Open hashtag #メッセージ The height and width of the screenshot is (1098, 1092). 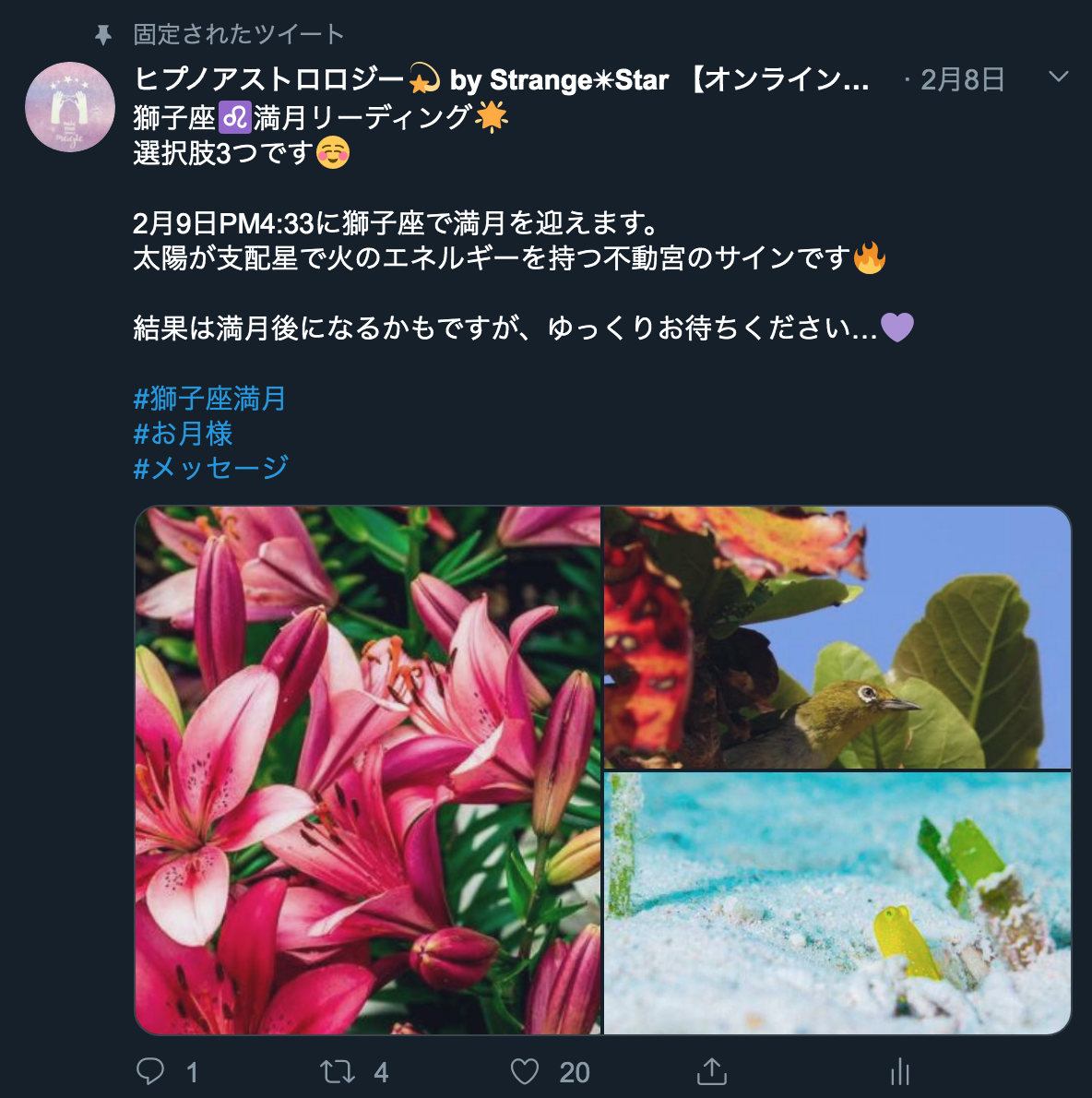pos(211,468)
